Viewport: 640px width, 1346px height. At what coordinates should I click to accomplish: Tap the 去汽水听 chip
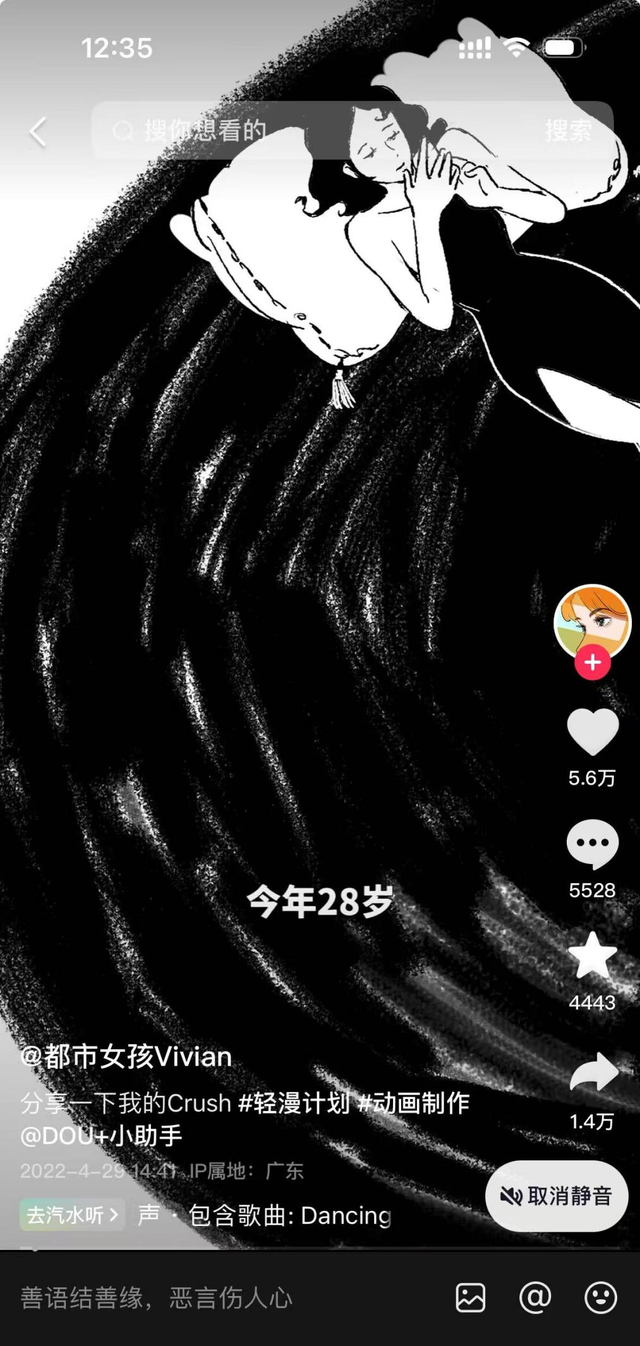pos(71,1215)
